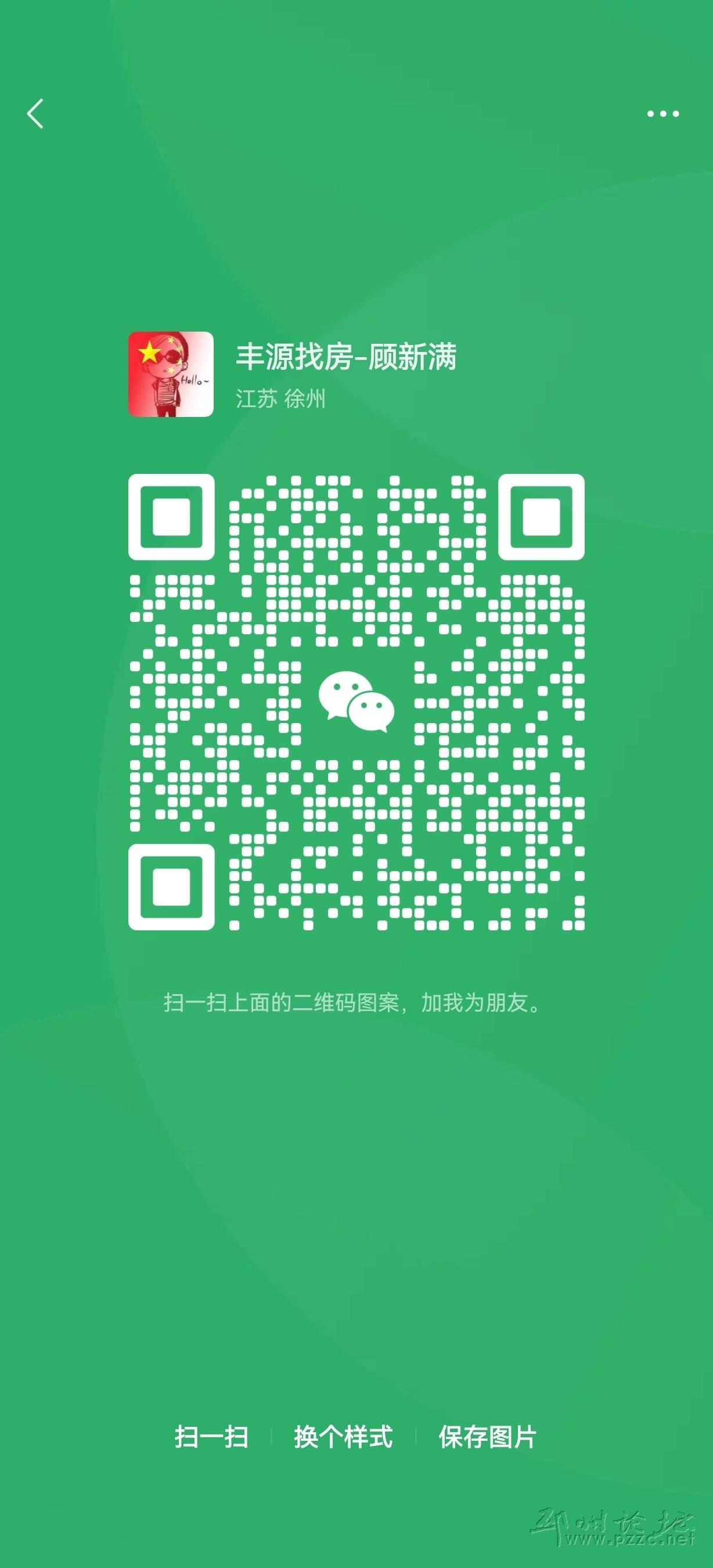Save the QR image via 保存图片
This screenshot has height=1568, width=713.
coord(487,1437)
